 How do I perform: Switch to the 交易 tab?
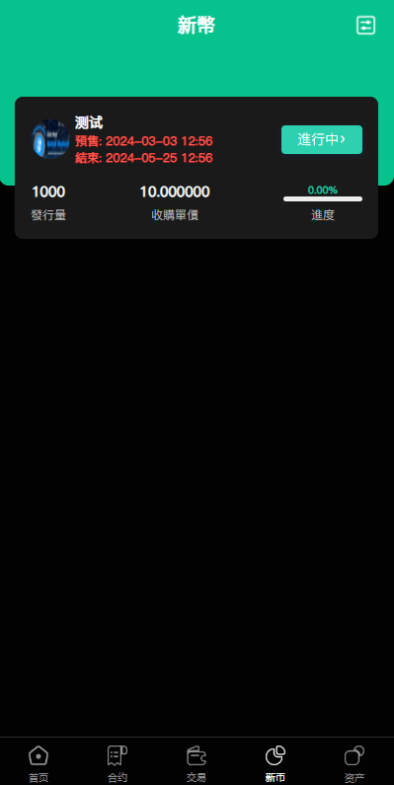point(196,764)
